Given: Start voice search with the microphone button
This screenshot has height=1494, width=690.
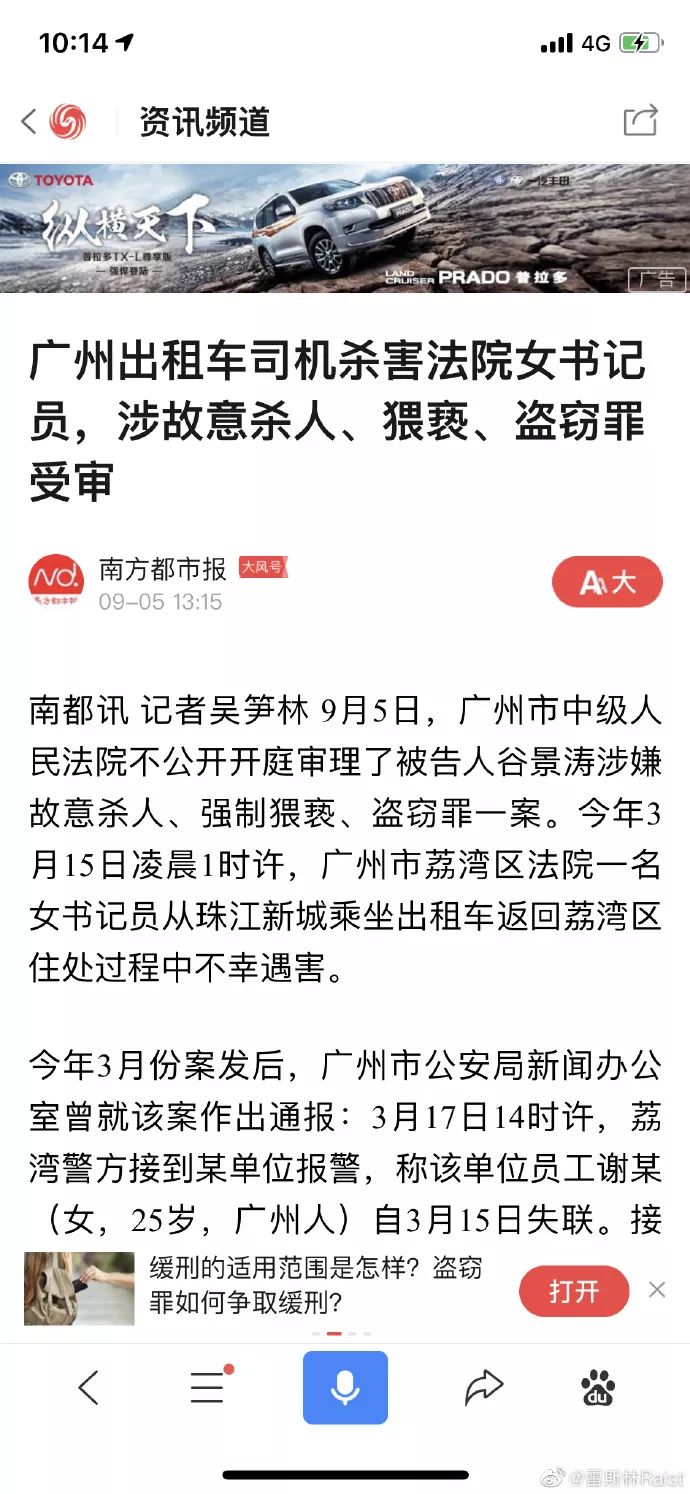Looking at the screenshot, I should 345,1387.
